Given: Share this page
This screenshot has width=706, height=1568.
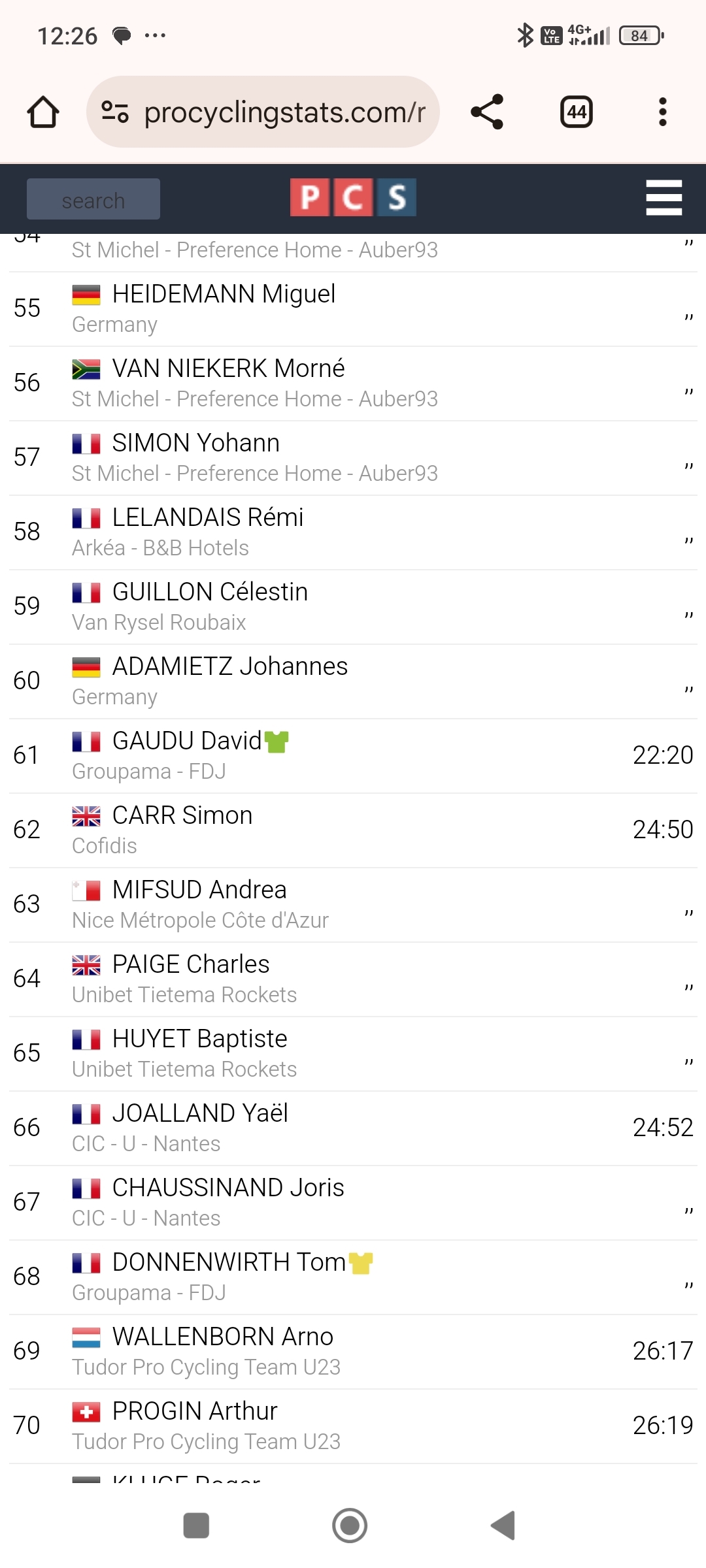Looking at the screenshot, I should coord(487,112).
